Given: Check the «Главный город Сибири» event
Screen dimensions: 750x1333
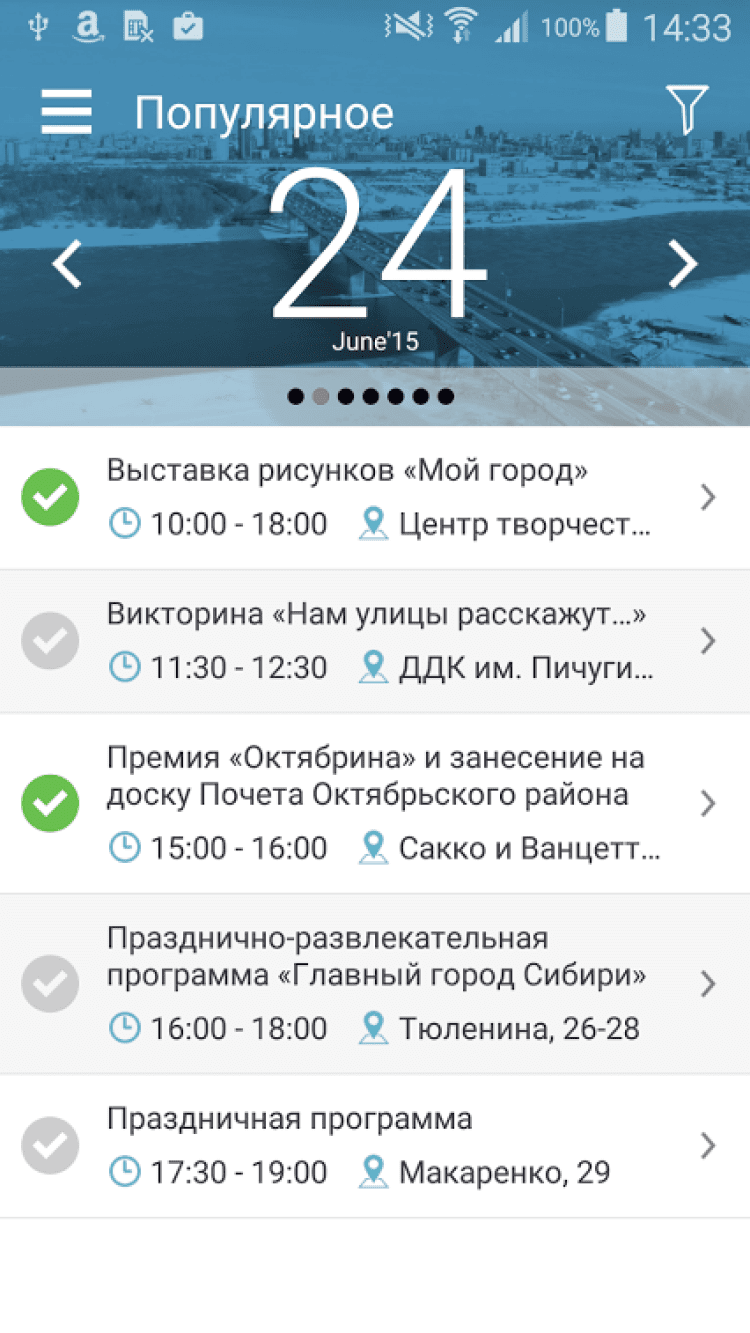Looking at the screenshot, I should pos(50,984).
